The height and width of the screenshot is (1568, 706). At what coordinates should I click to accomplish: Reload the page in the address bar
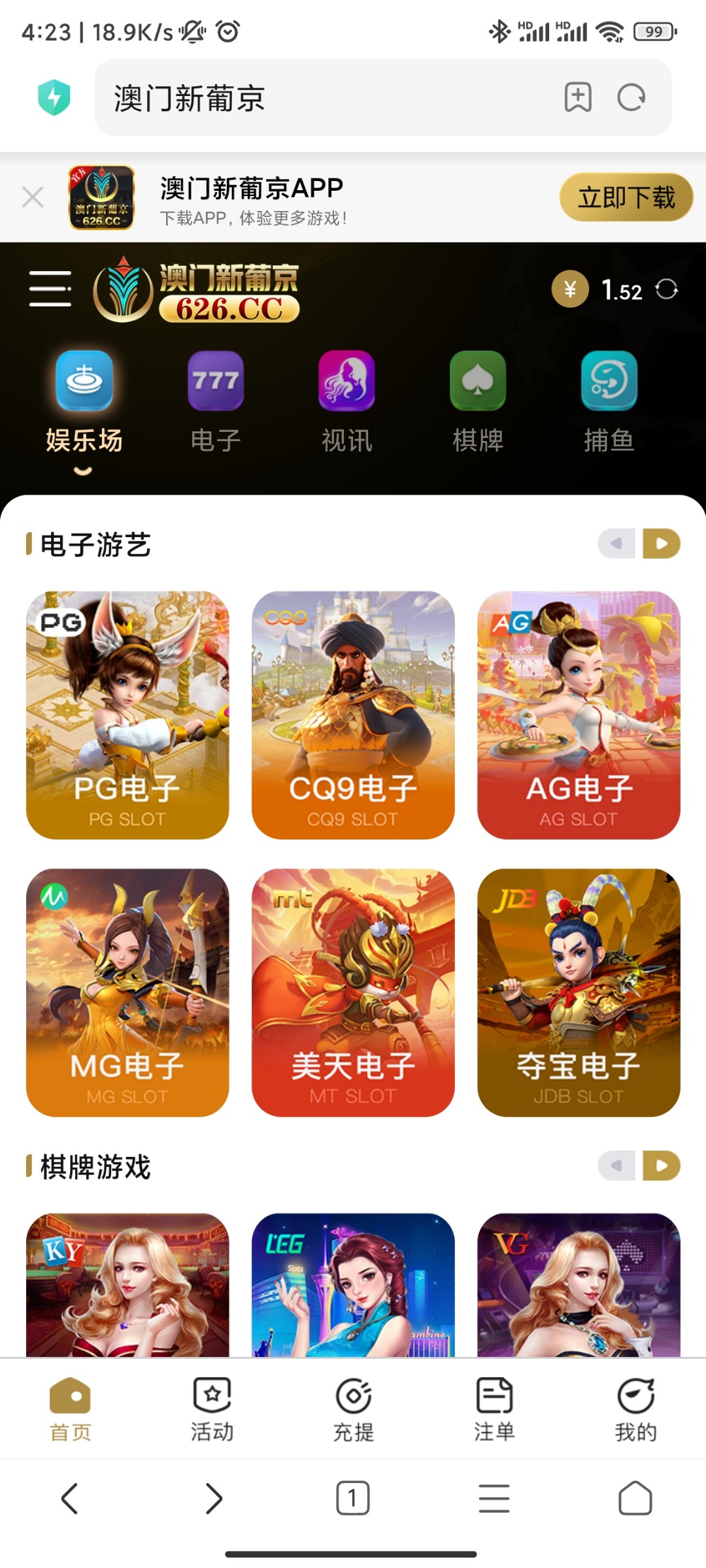pyautogui.click(x=631, y=98)
